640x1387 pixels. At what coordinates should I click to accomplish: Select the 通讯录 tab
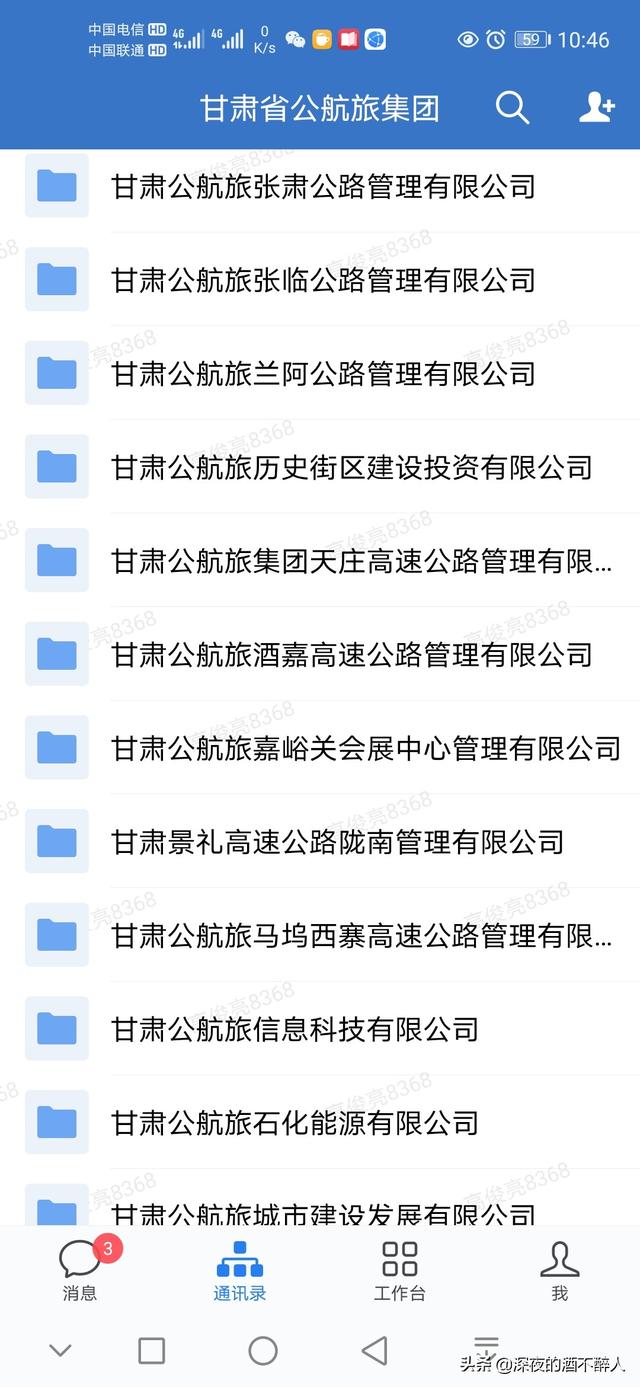[x=240, y=1268]
